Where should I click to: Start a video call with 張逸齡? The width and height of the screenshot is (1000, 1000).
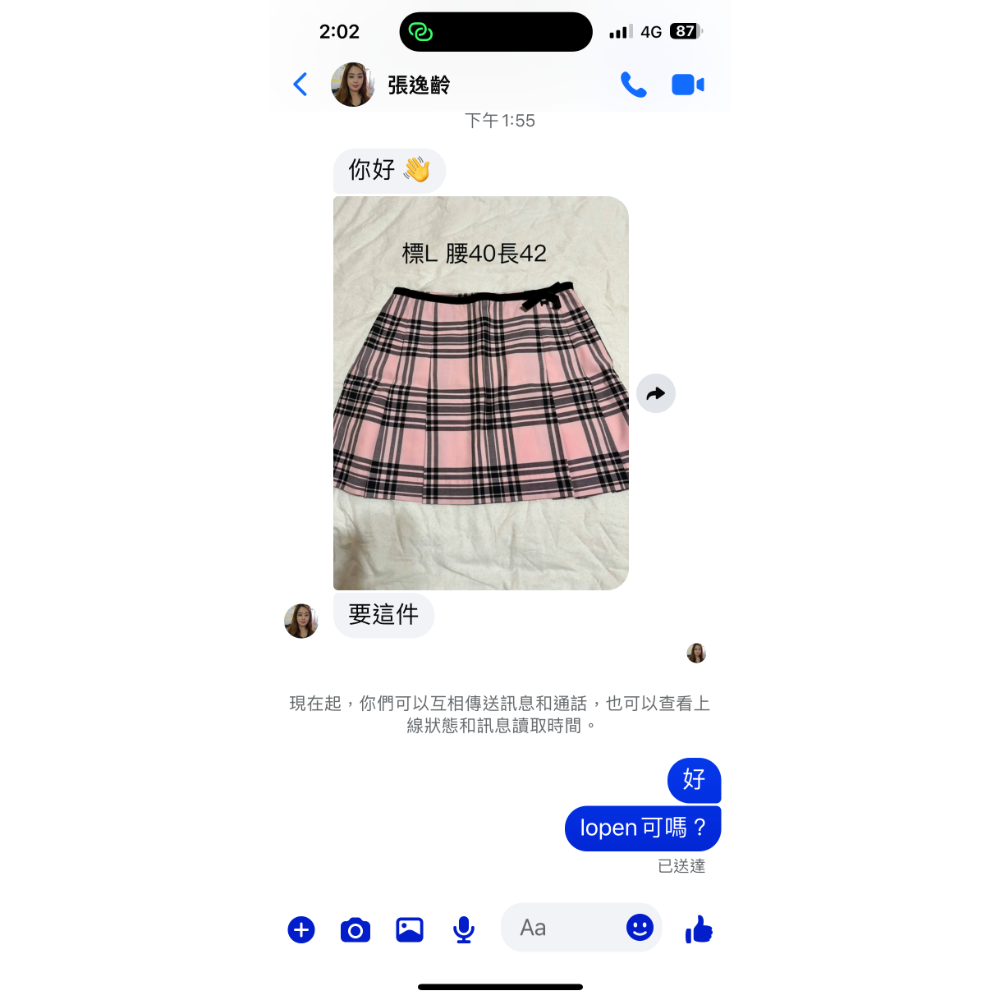tap(688, 85)
